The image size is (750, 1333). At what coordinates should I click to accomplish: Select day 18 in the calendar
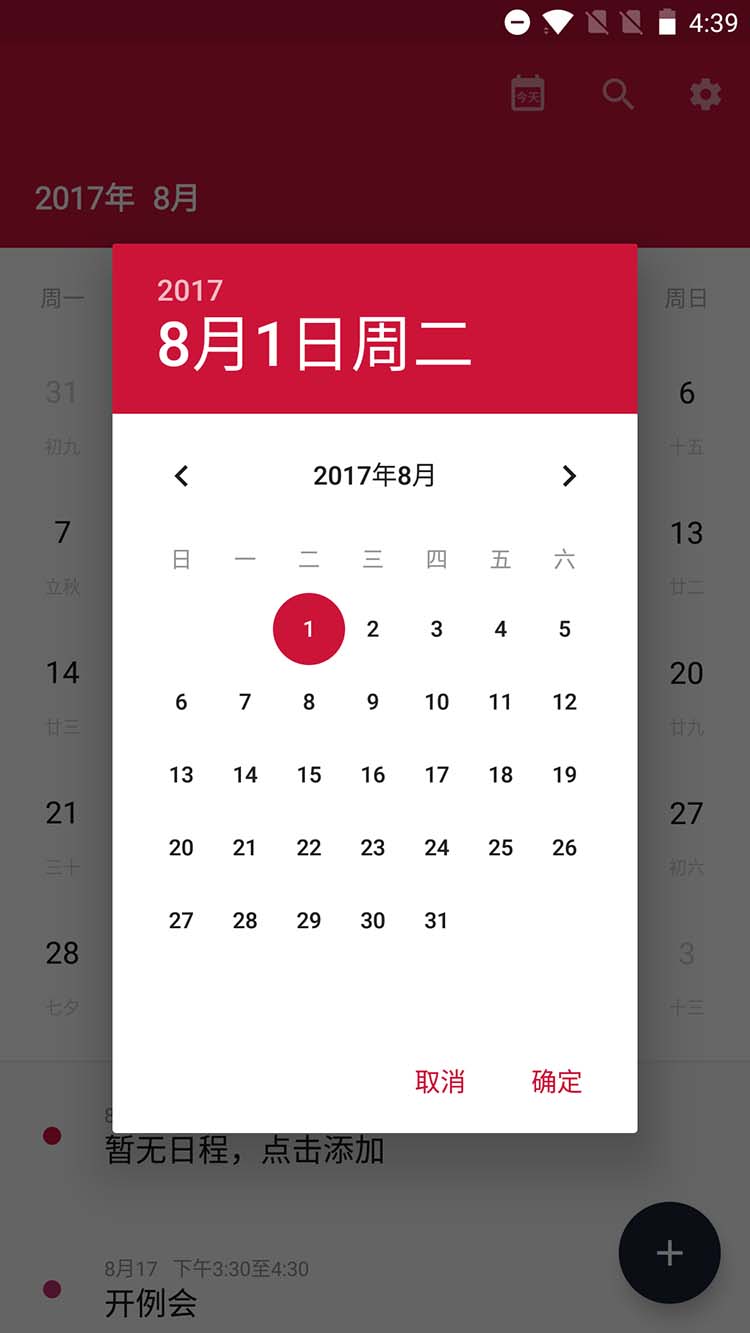[501, 775]
